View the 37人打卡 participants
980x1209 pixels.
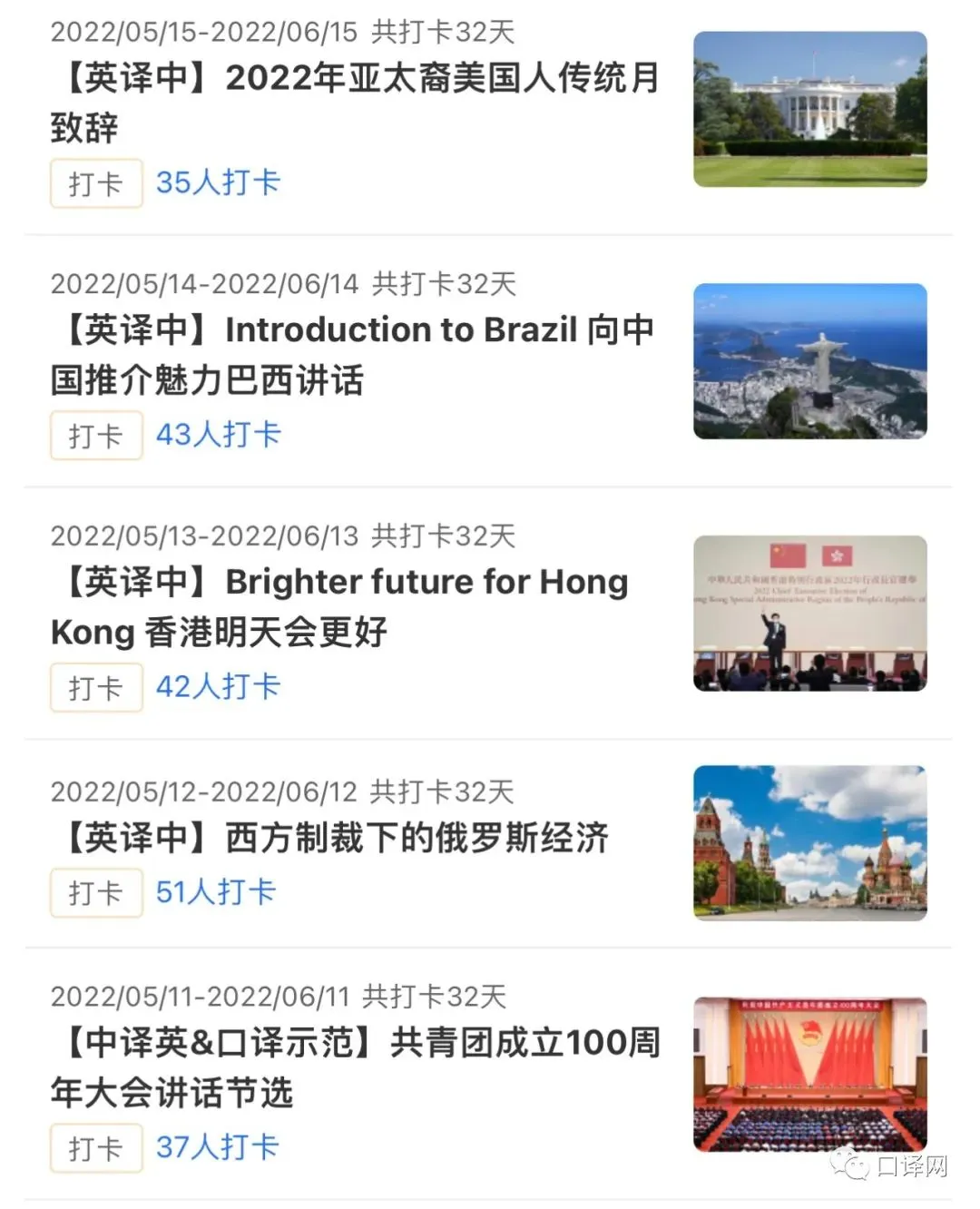coord(217,1147)
